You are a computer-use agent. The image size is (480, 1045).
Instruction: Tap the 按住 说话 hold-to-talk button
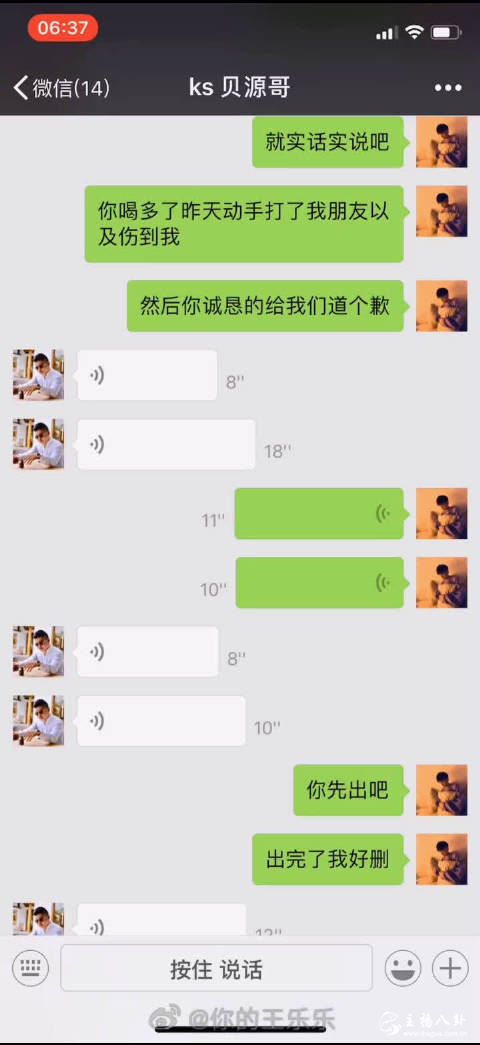(217, 968)
